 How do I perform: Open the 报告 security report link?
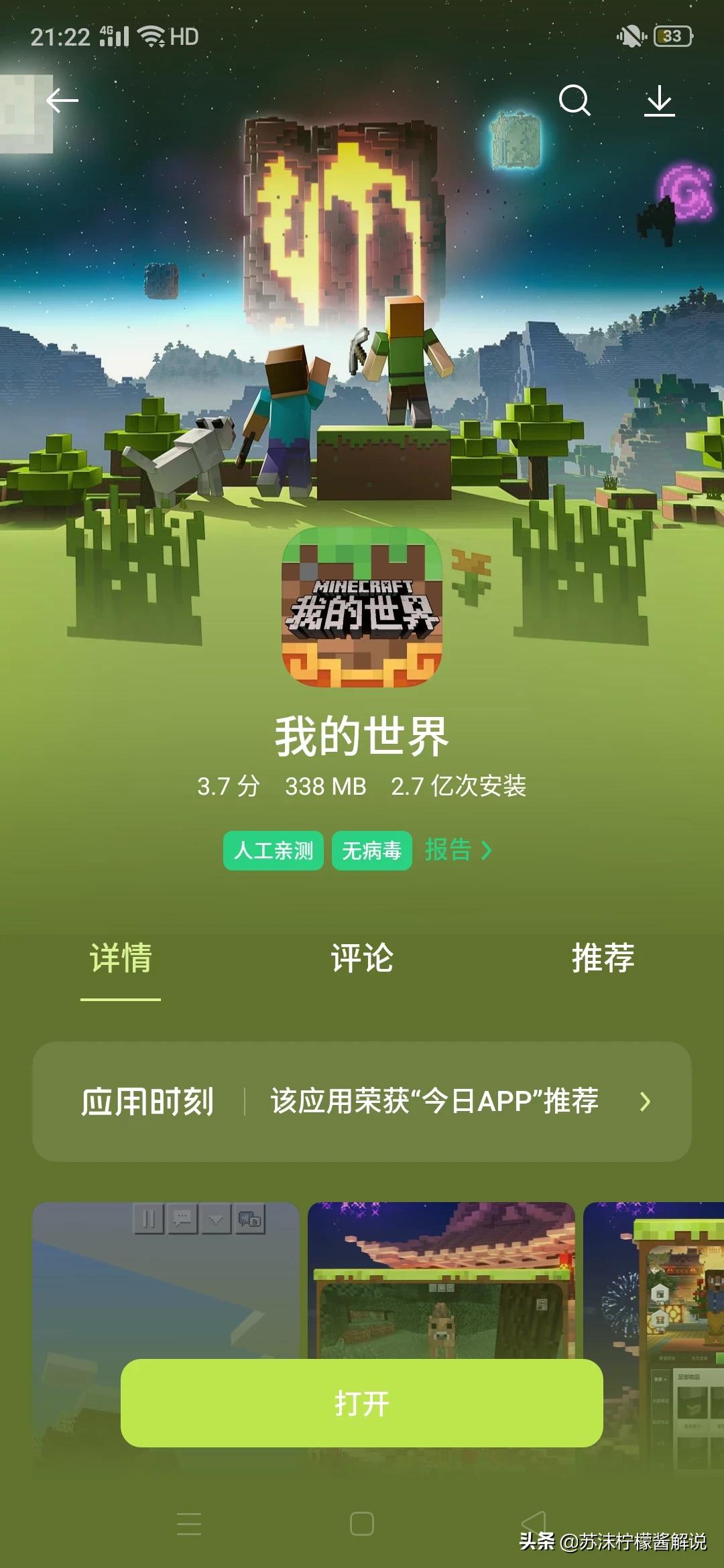tap(459, 850)
